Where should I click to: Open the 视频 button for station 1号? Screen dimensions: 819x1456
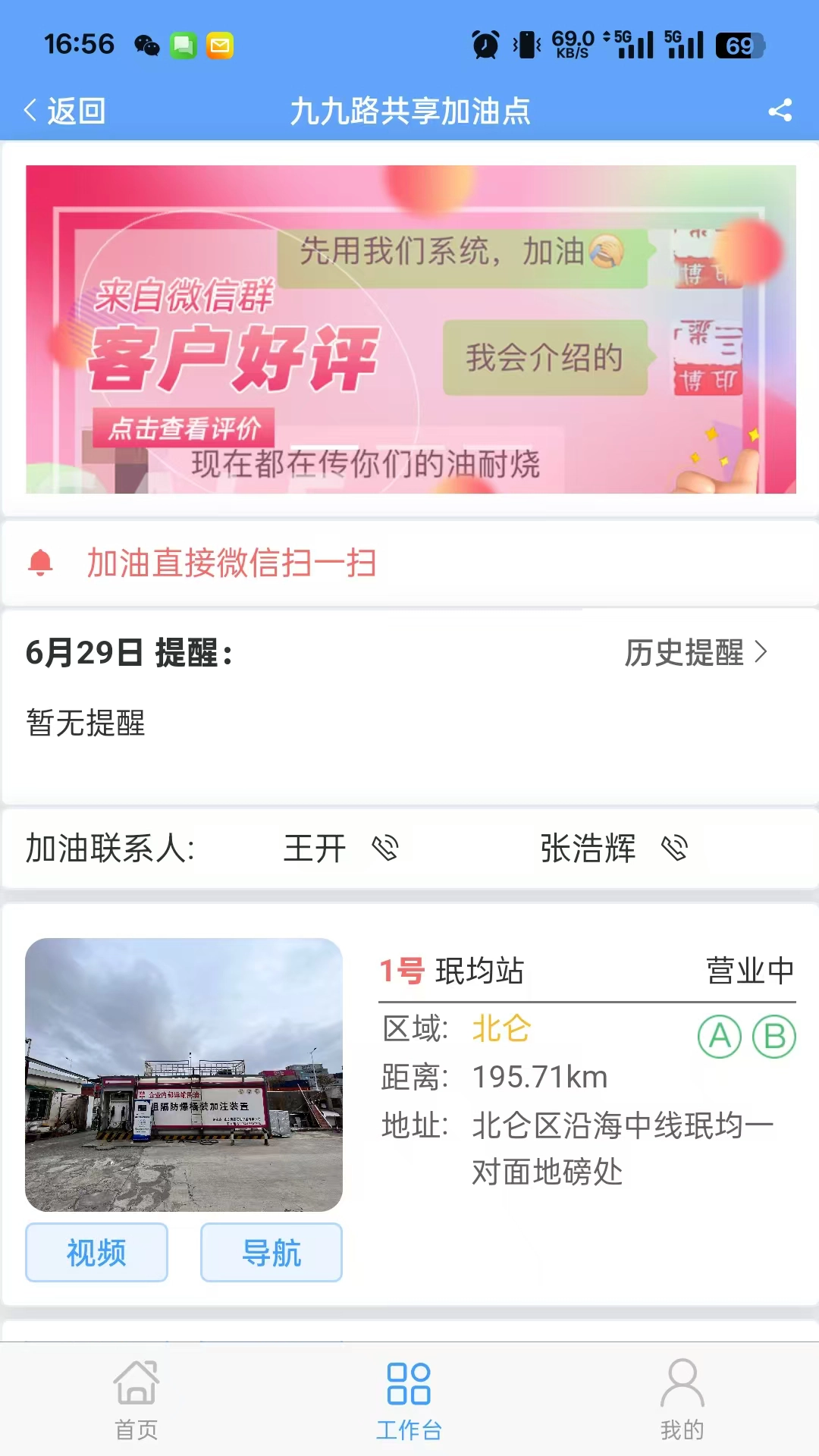96,1253
